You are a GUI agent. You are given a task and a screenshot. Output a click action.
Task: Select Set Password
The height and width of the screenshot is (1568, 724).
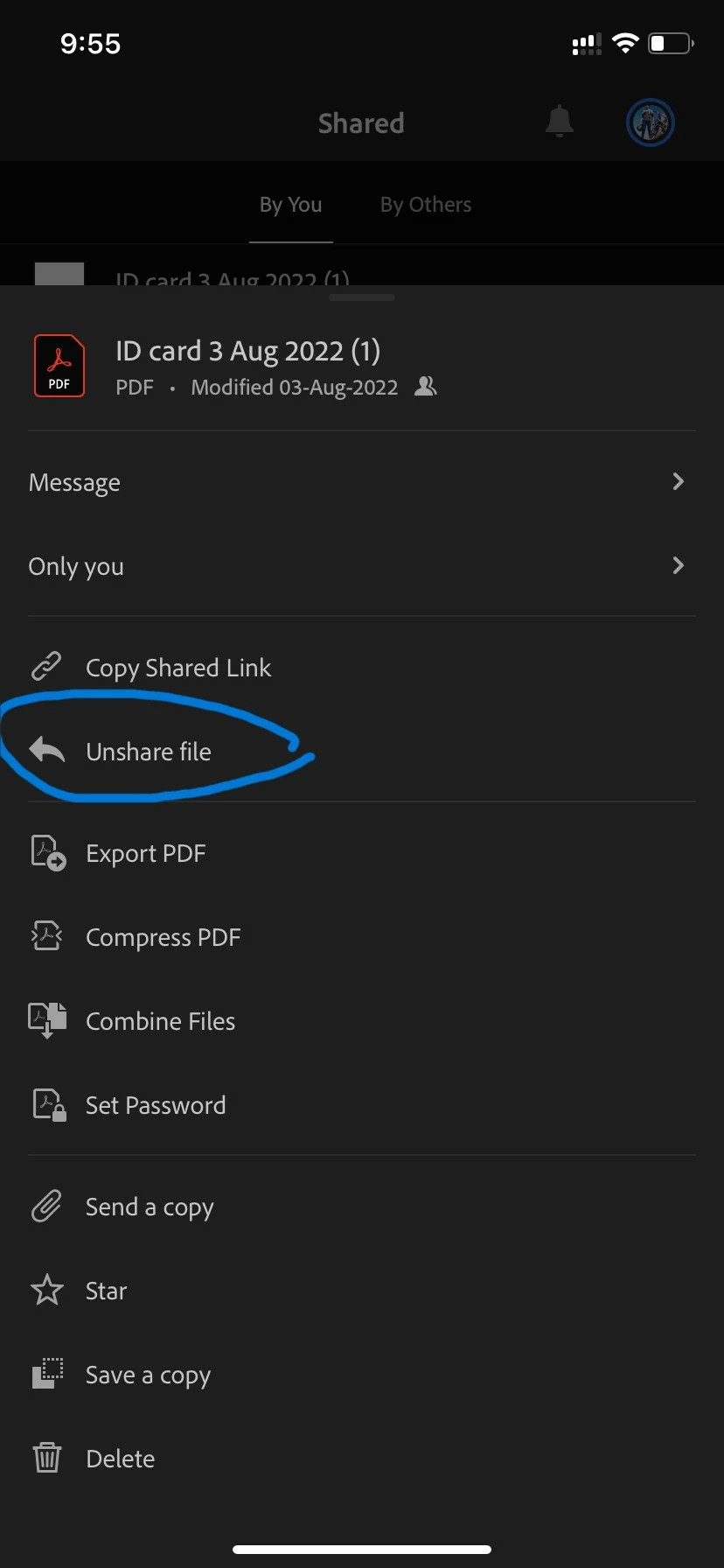(156, 1105)
